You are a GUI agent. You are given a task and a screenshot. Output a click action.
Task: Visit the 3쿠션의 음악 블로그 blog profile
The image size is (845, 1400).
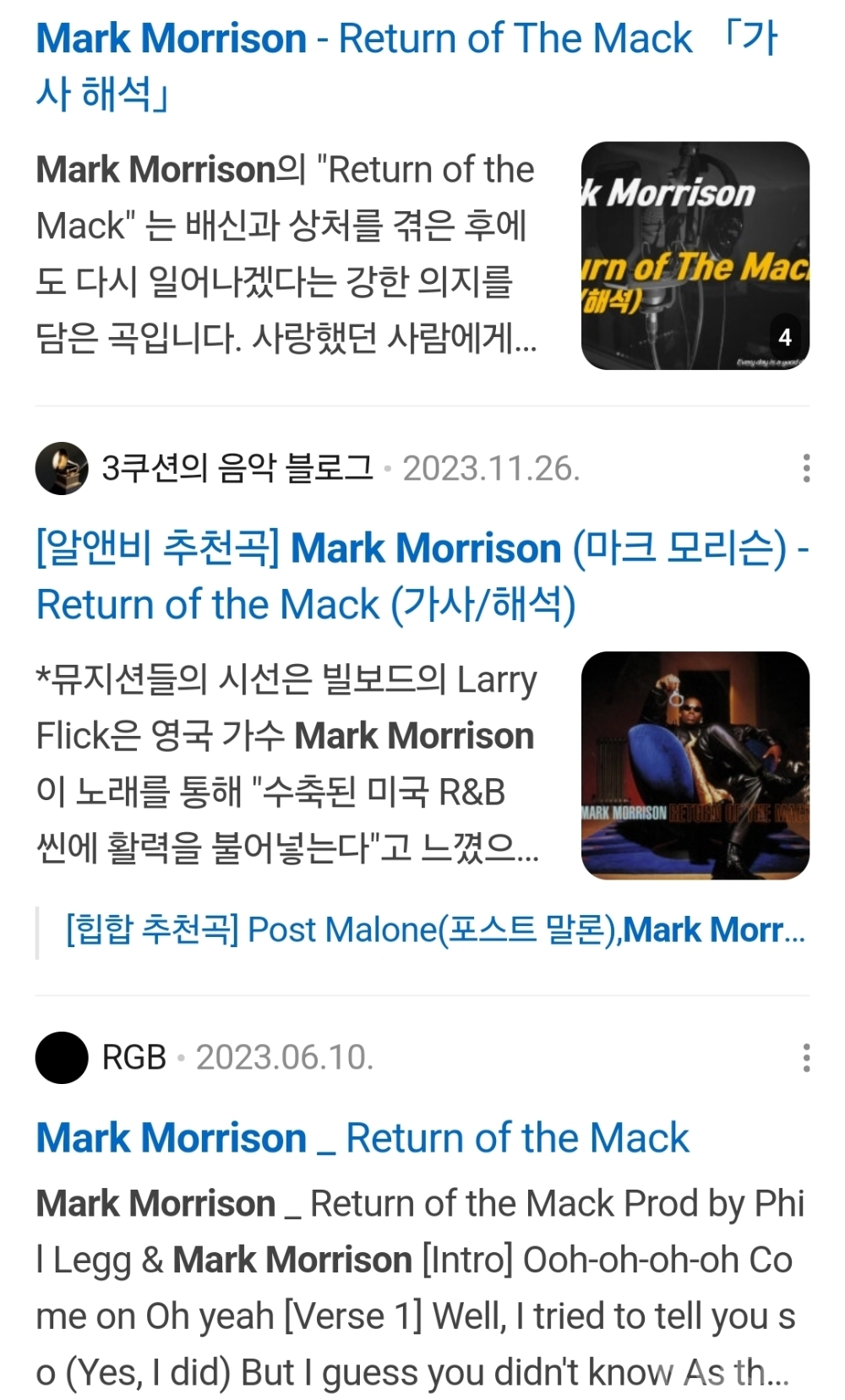[x=236, y=467]
